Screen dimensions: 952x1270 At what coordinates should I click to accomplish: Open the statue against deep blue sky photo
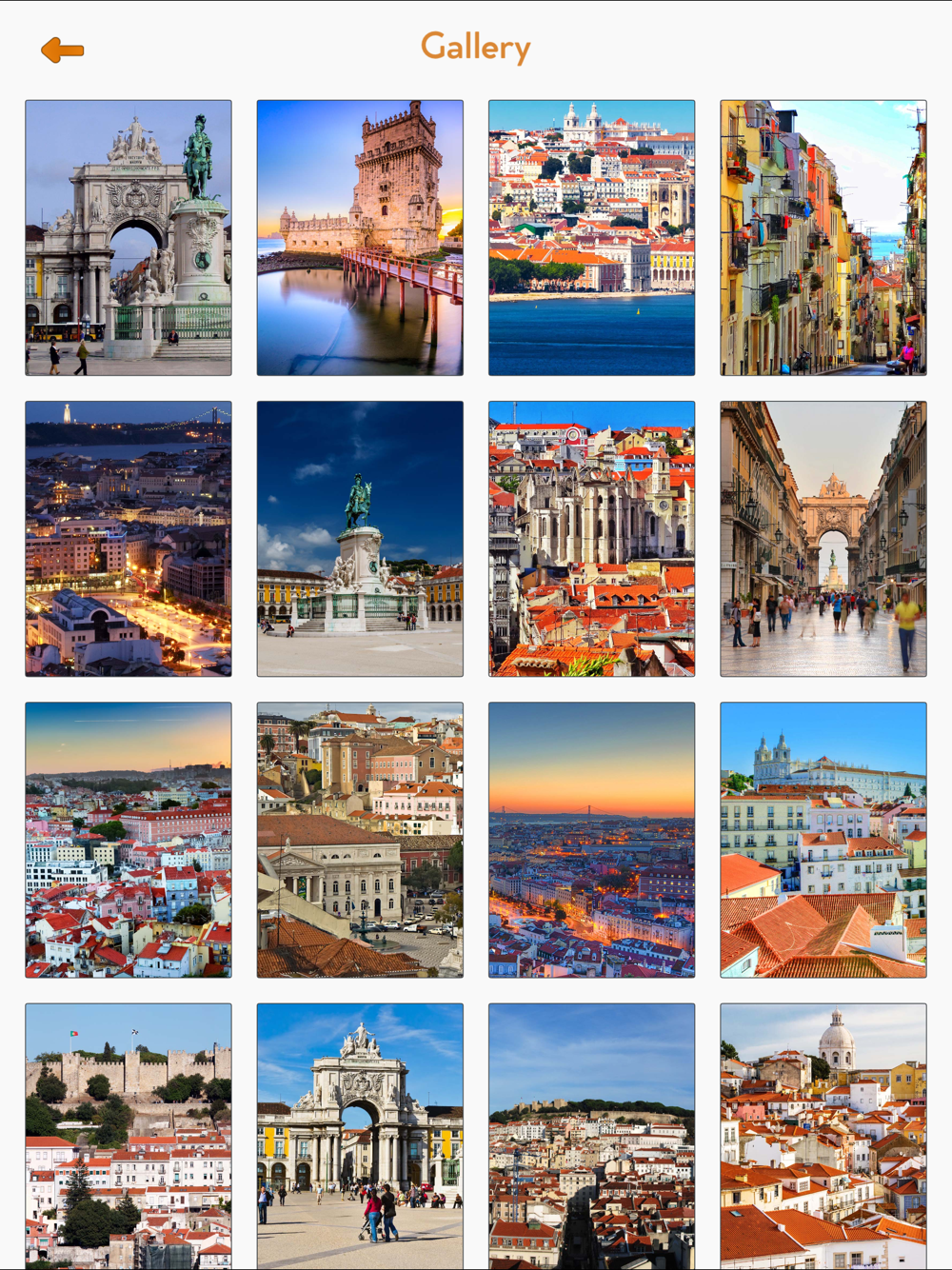pyautogui.click(x=360, y=539)
